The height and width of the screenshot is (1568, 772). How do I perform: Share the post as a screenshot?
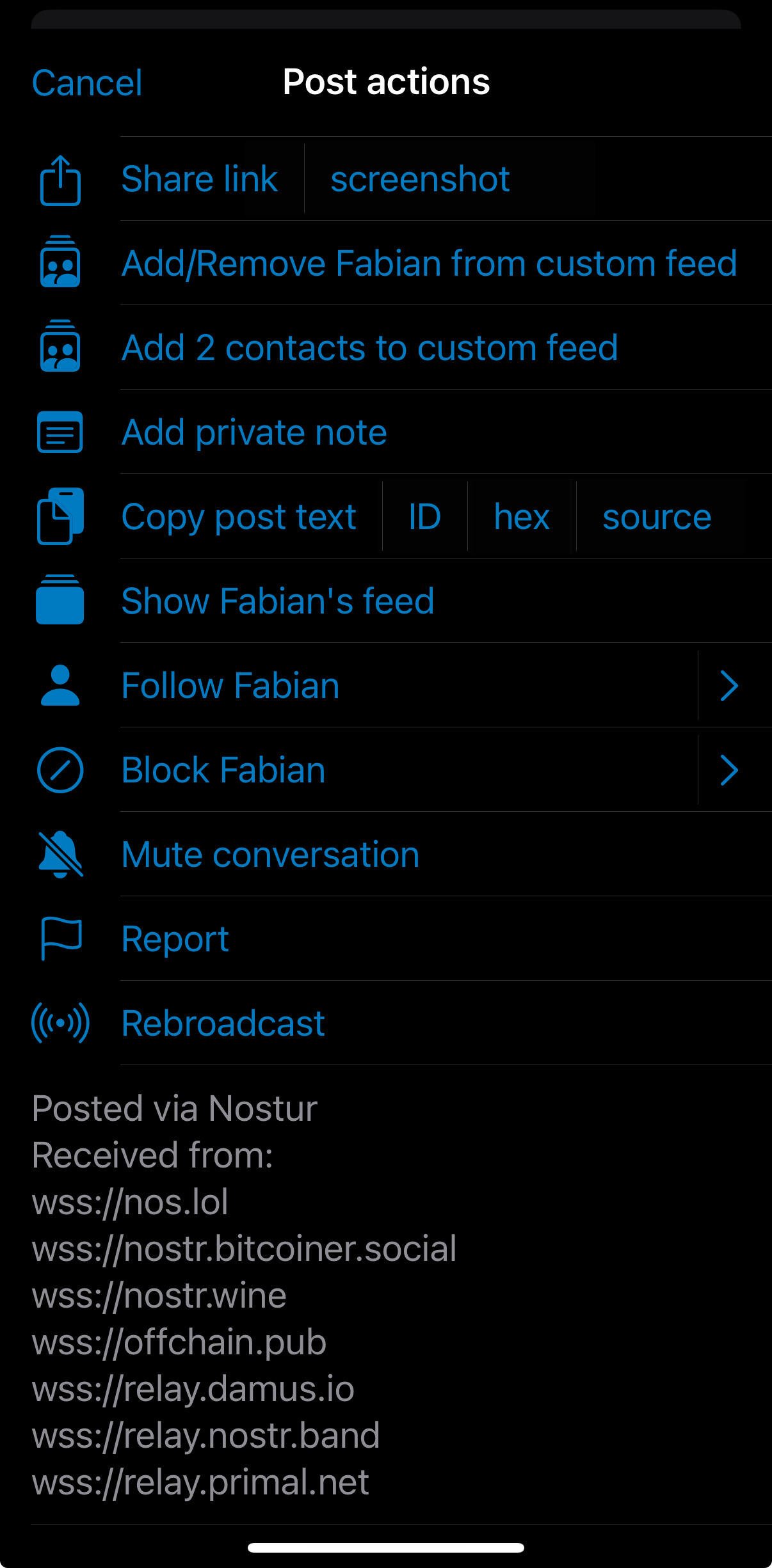420,178
